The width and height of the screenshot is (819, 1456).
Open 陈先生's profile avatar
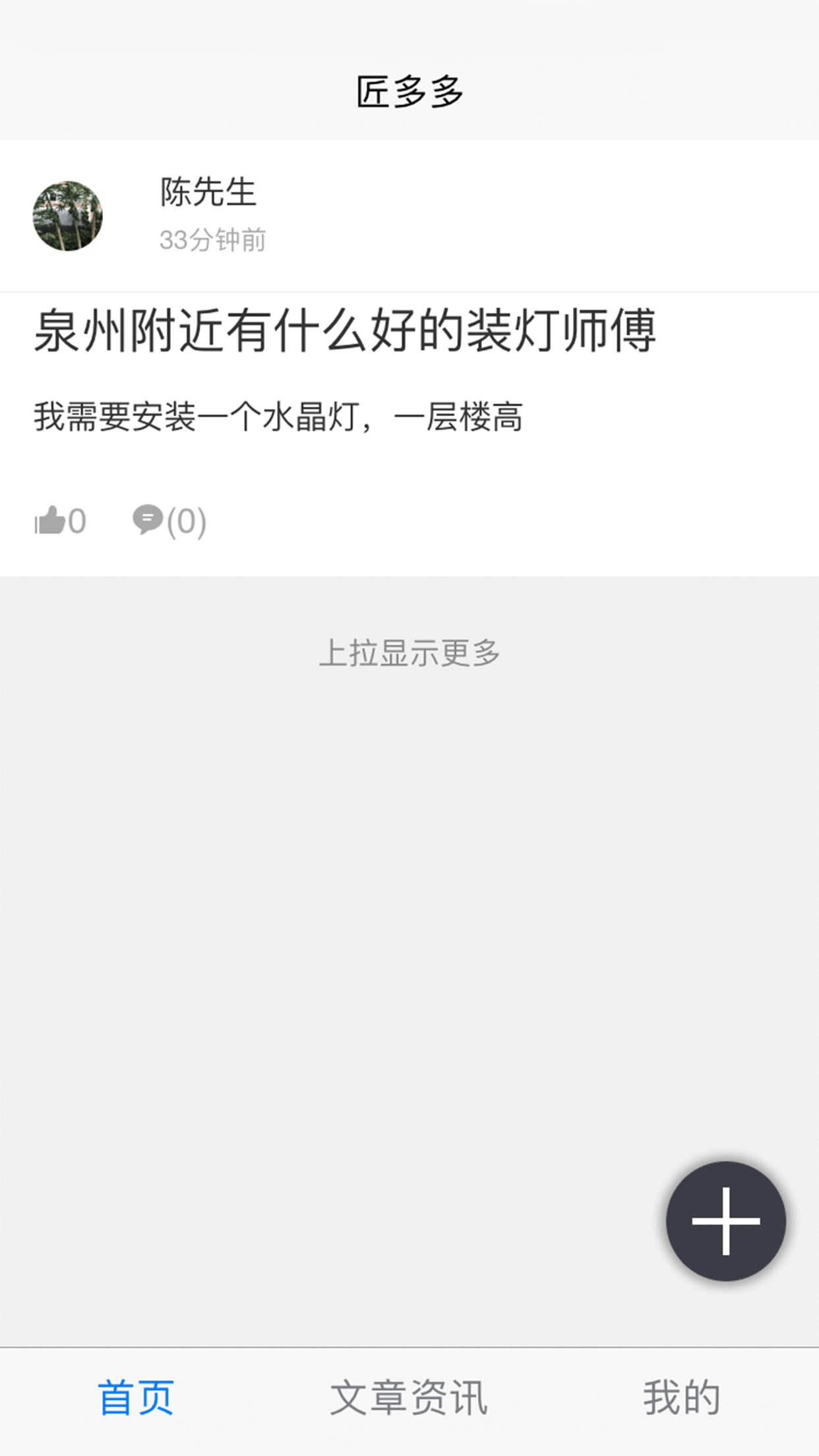[68, 216]
